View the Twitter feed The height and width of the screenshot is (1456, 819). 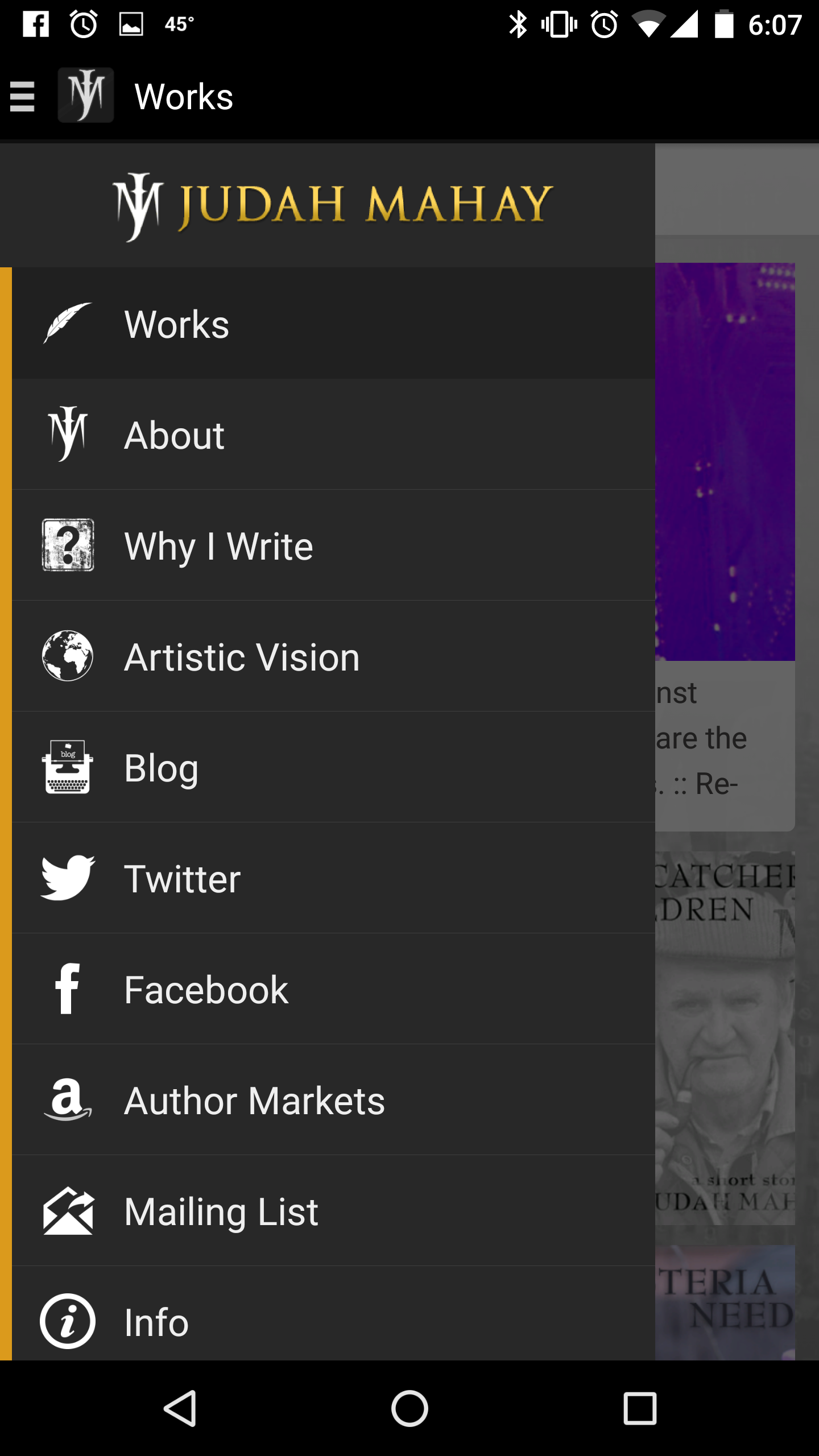pos(333,878)
